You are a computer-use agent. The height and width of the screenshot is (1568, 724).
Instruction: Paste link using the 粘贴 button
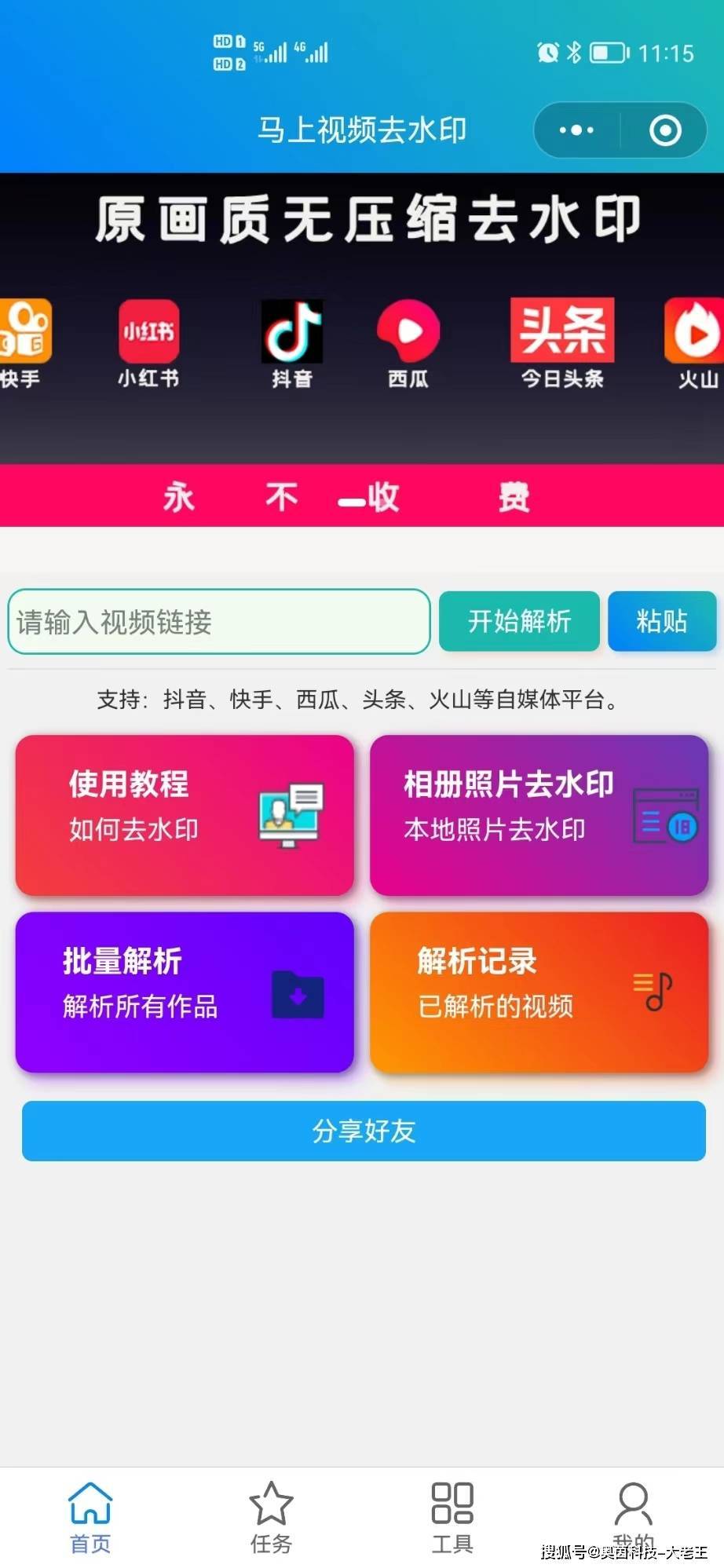(662, 622)
